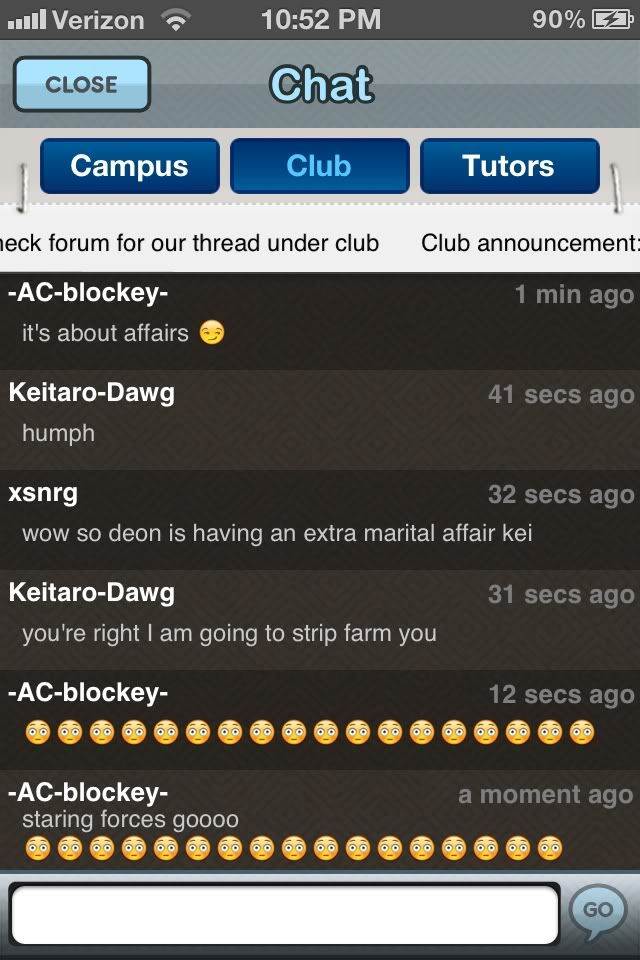
Task: Focus the chat message input field
Action: [284, 914]
